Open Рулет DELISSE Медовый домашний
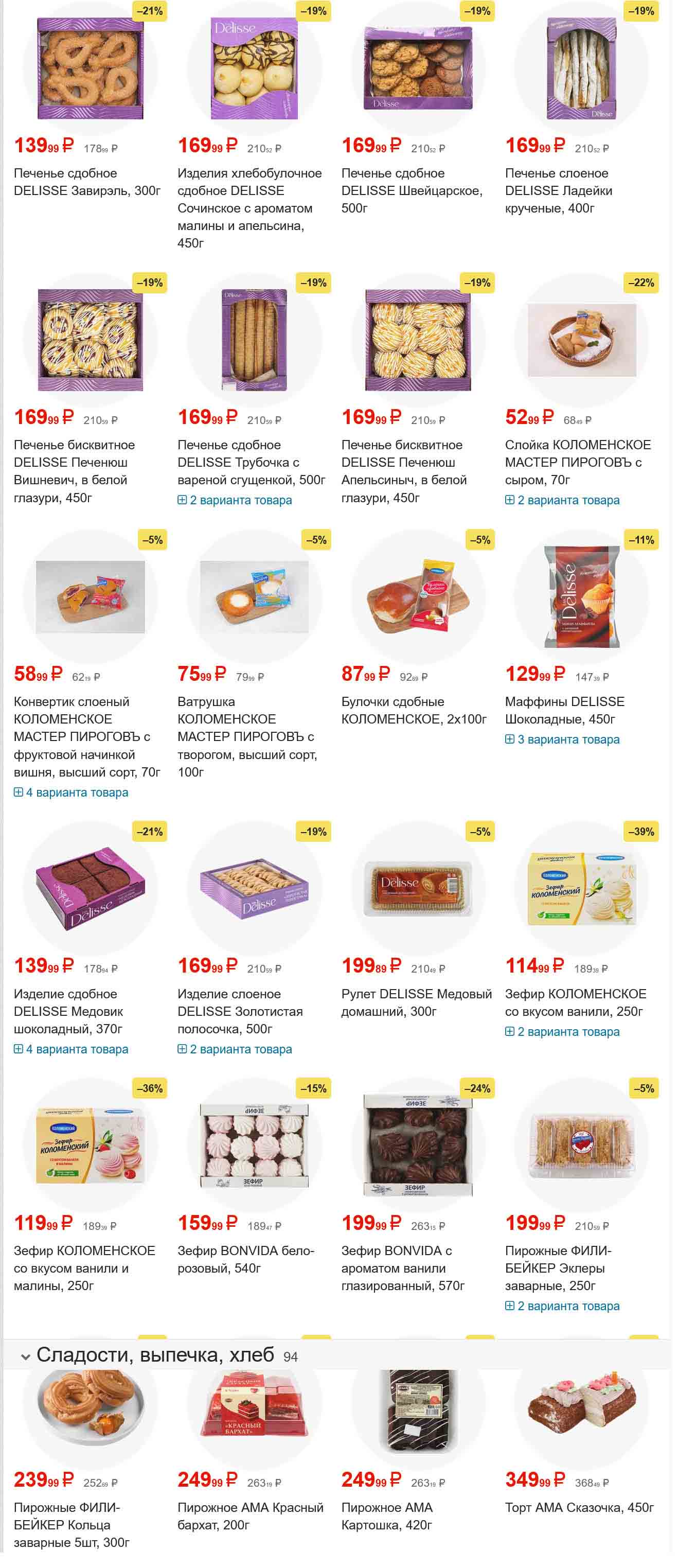 [416, 1002]
